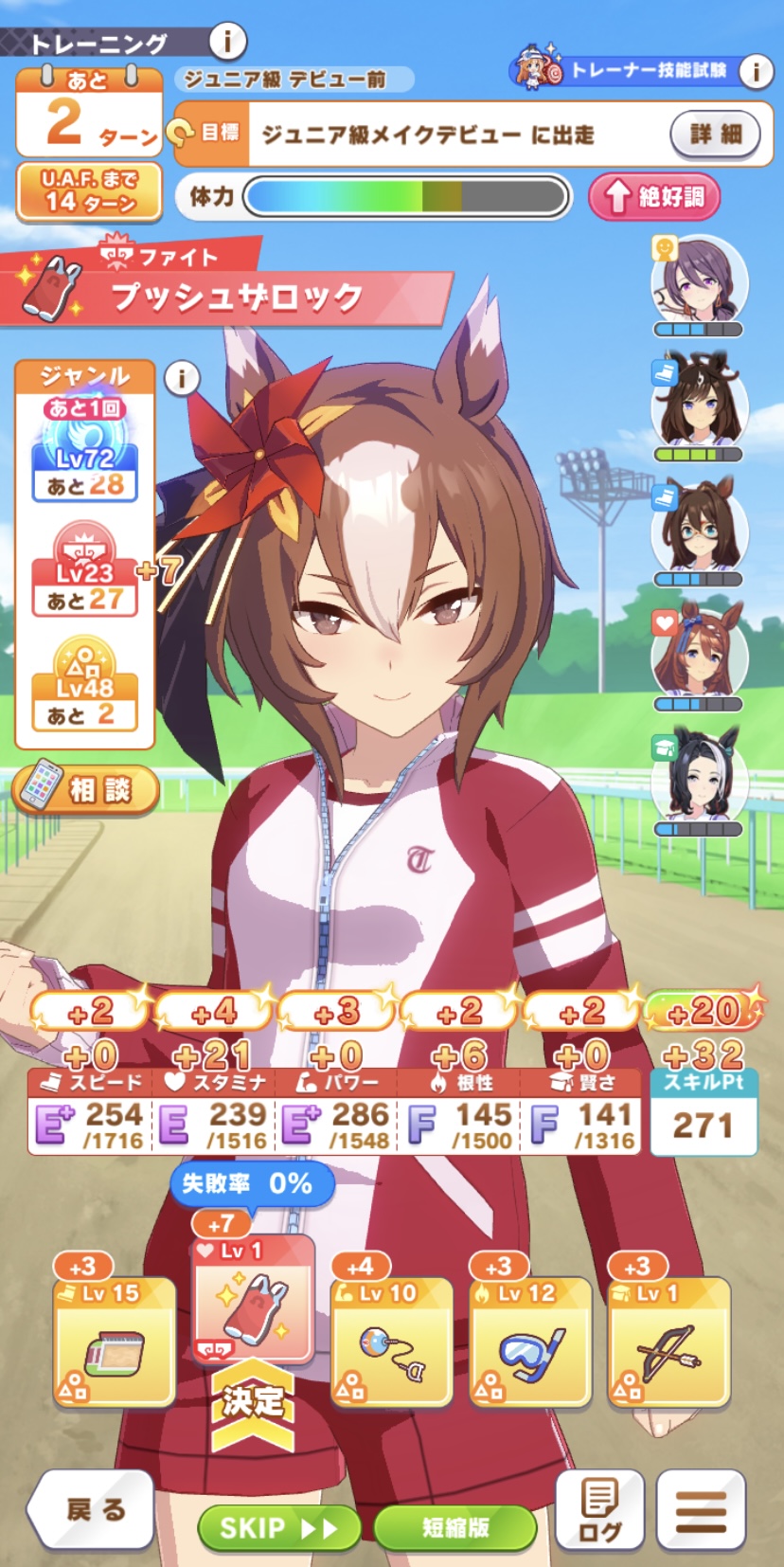Tap the 詳細 goal details button
Image resolution: width=784 pixels, height=1567 pixels.
pos(717,134)
